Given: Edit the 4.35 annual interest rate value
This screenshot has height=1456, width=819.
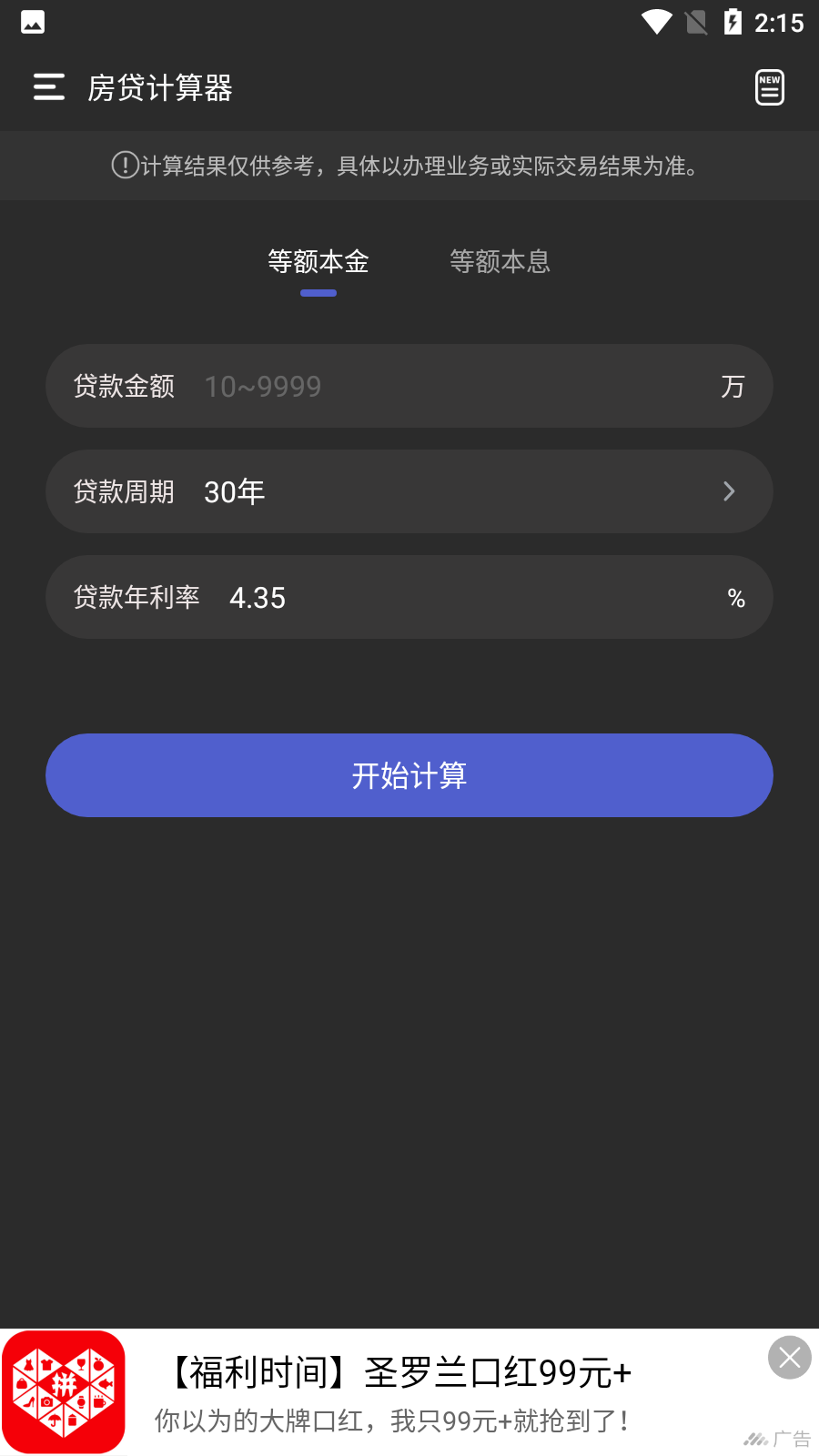Looking at the screenshot, I should click(258, 597).
